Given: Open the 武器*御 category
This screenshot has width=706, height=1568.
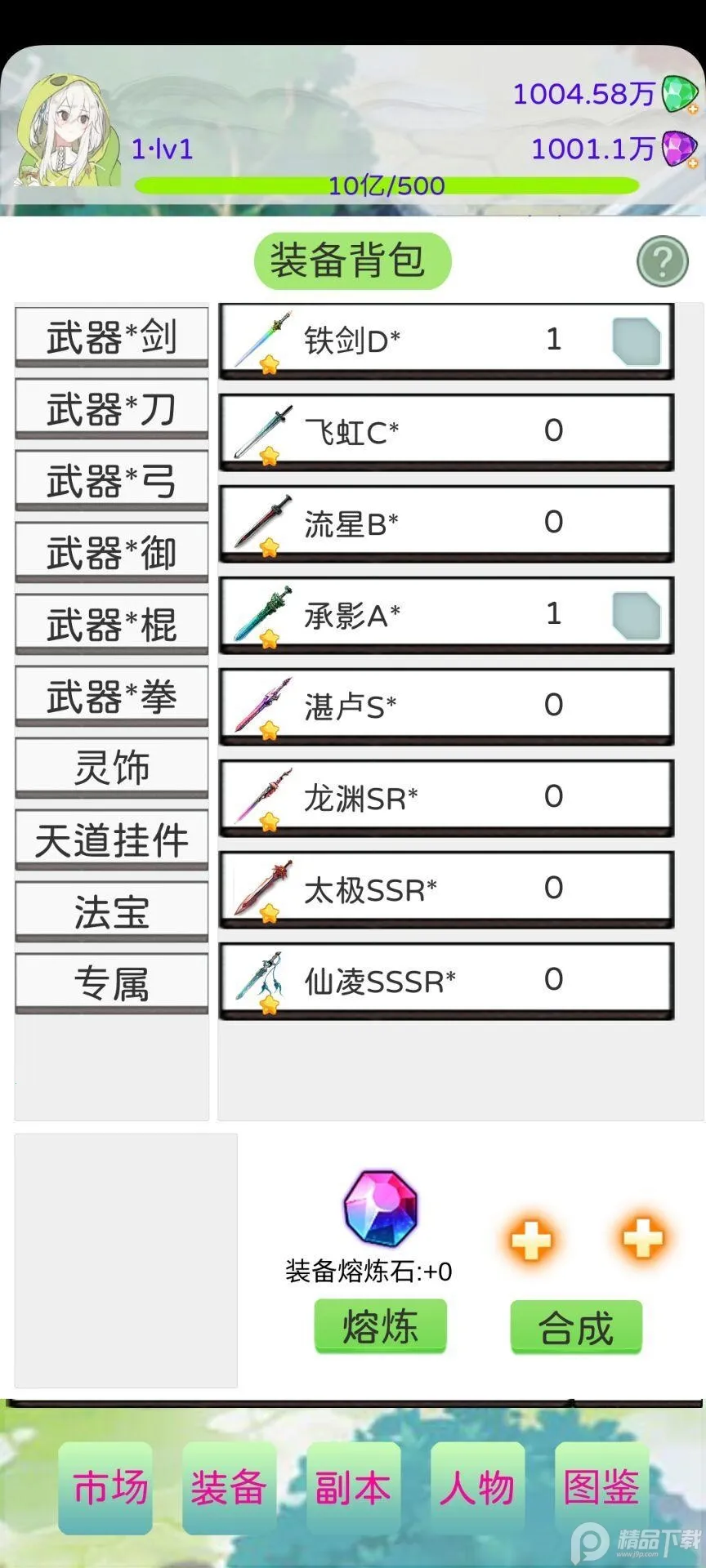Looking at the screenshot, I should [x=112, y=552].
